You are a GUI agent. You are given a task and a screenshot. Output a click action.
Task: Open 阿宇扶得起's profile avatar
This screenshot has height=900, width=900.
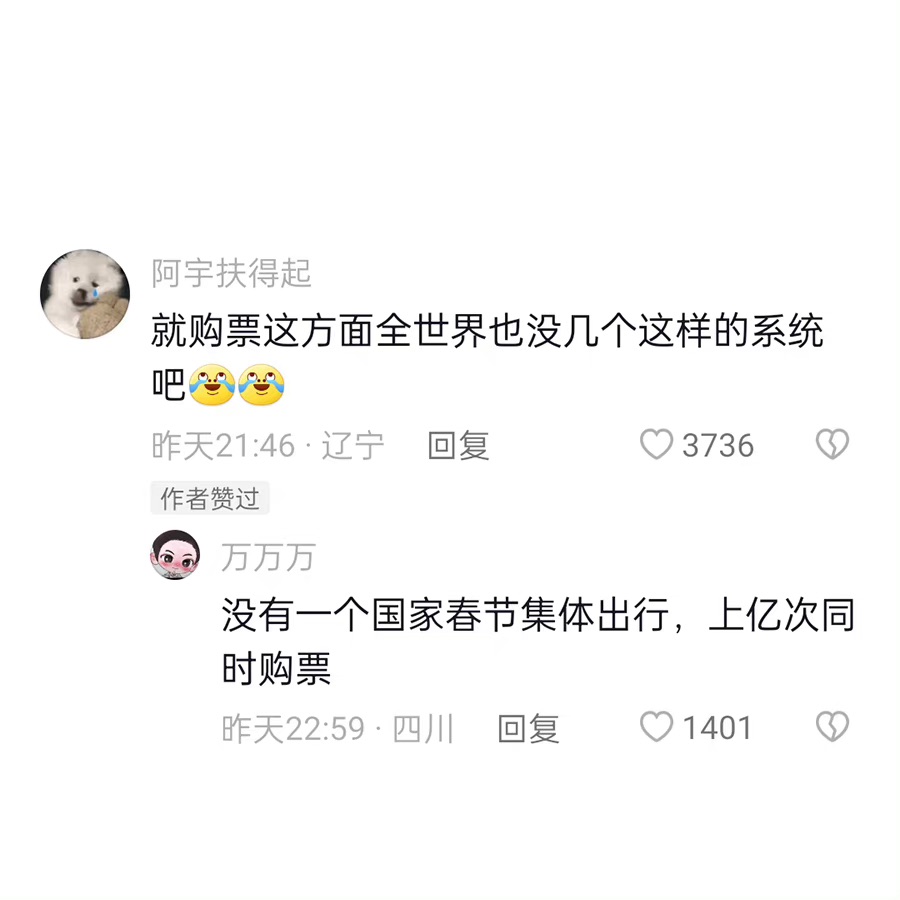tap(85, 294)
